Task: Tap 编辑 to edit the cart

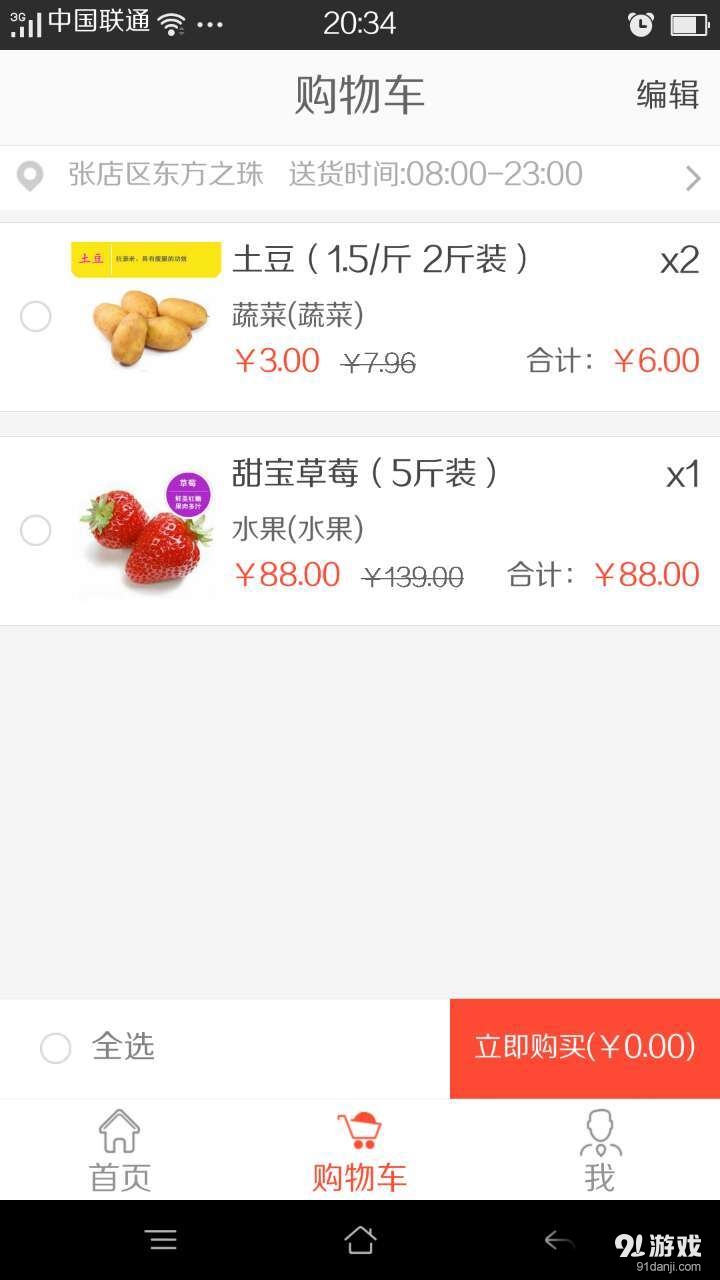Action: tap(666, 96)
